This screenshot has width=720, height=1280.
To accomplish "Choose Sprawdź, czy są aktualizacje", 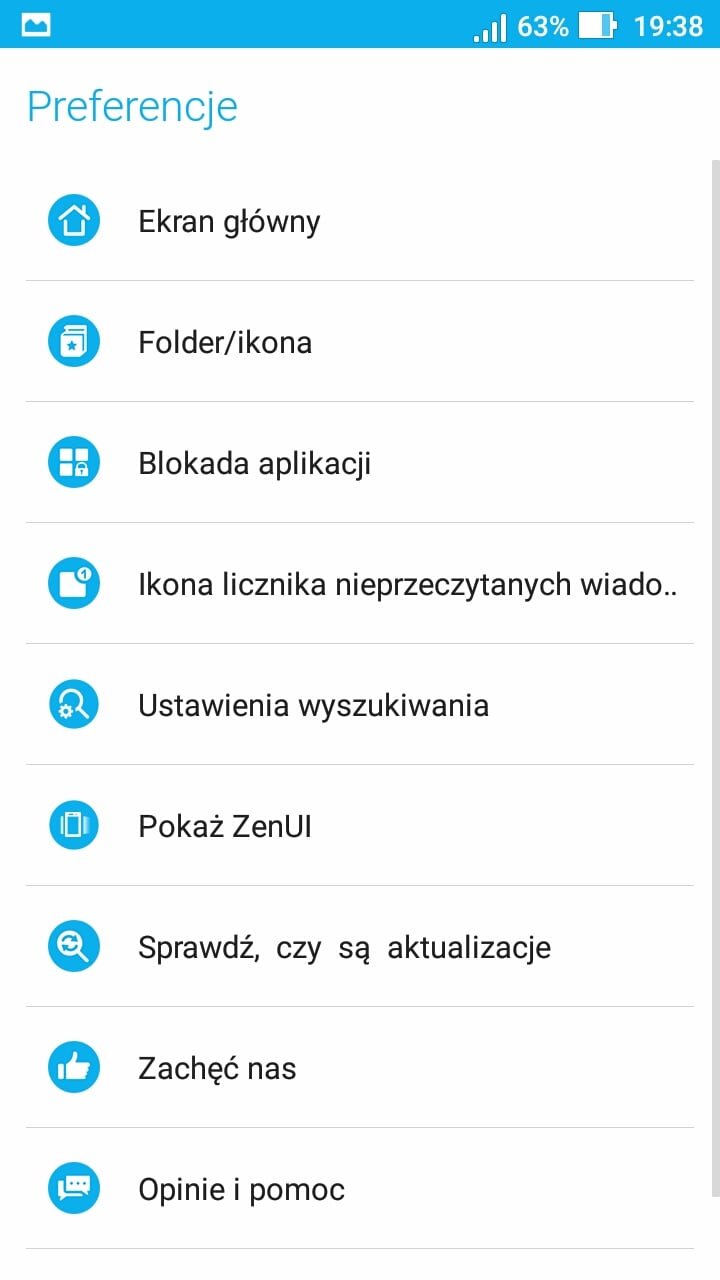I will (x=360, y=947).
